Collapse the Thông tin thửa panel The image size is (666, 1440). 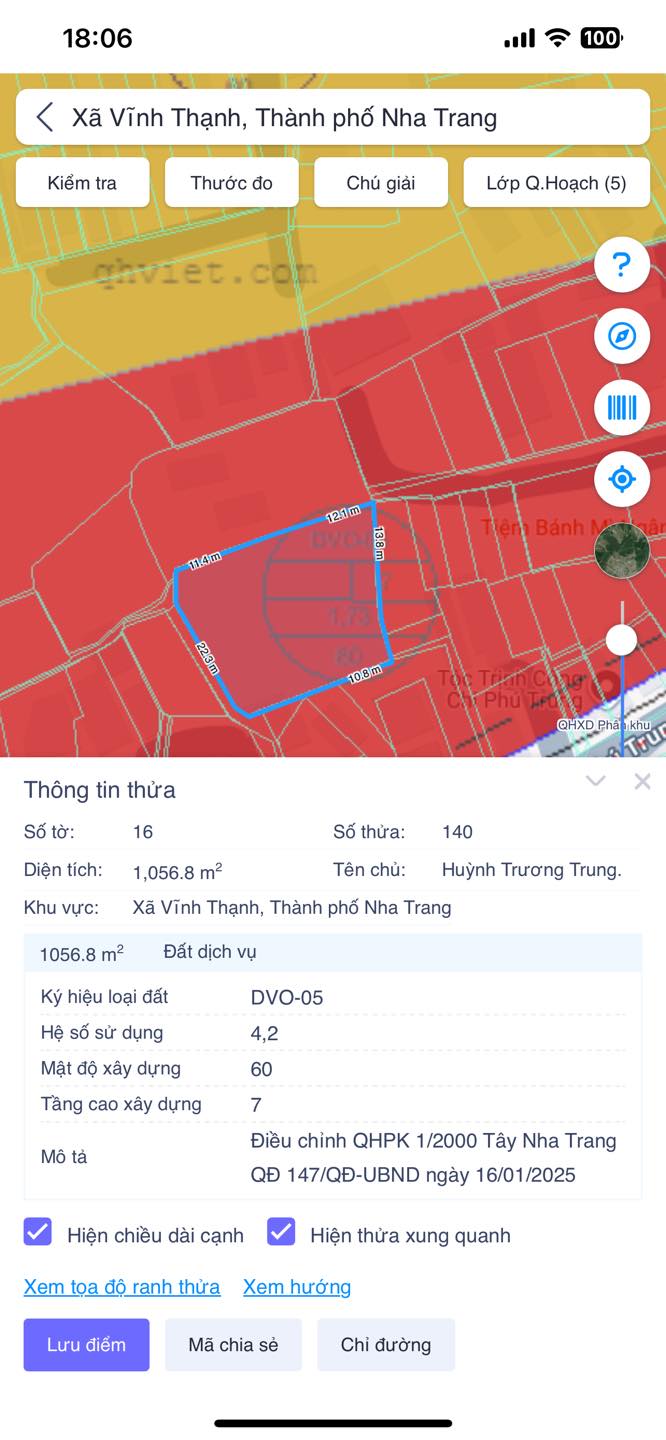[596, 782]
